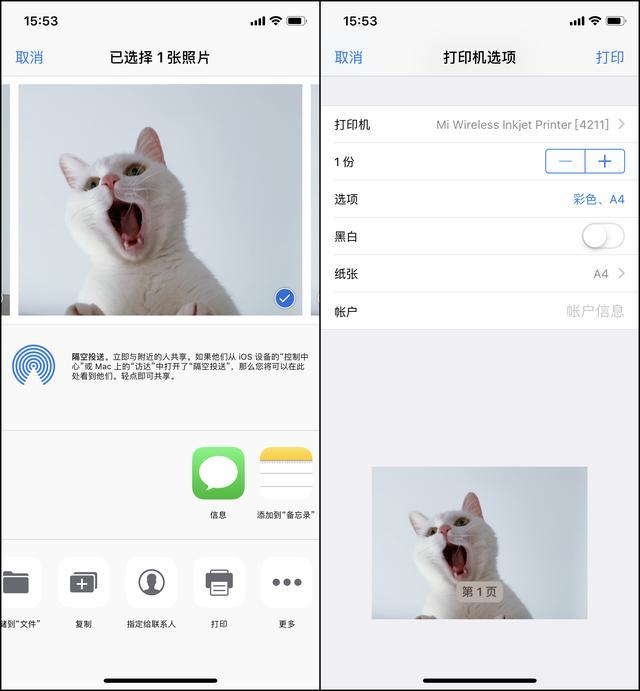Screen dimensions: 640x691
Task: Deselect the checked cat photo
Action: pyautogui.click(x=285, y=298)
